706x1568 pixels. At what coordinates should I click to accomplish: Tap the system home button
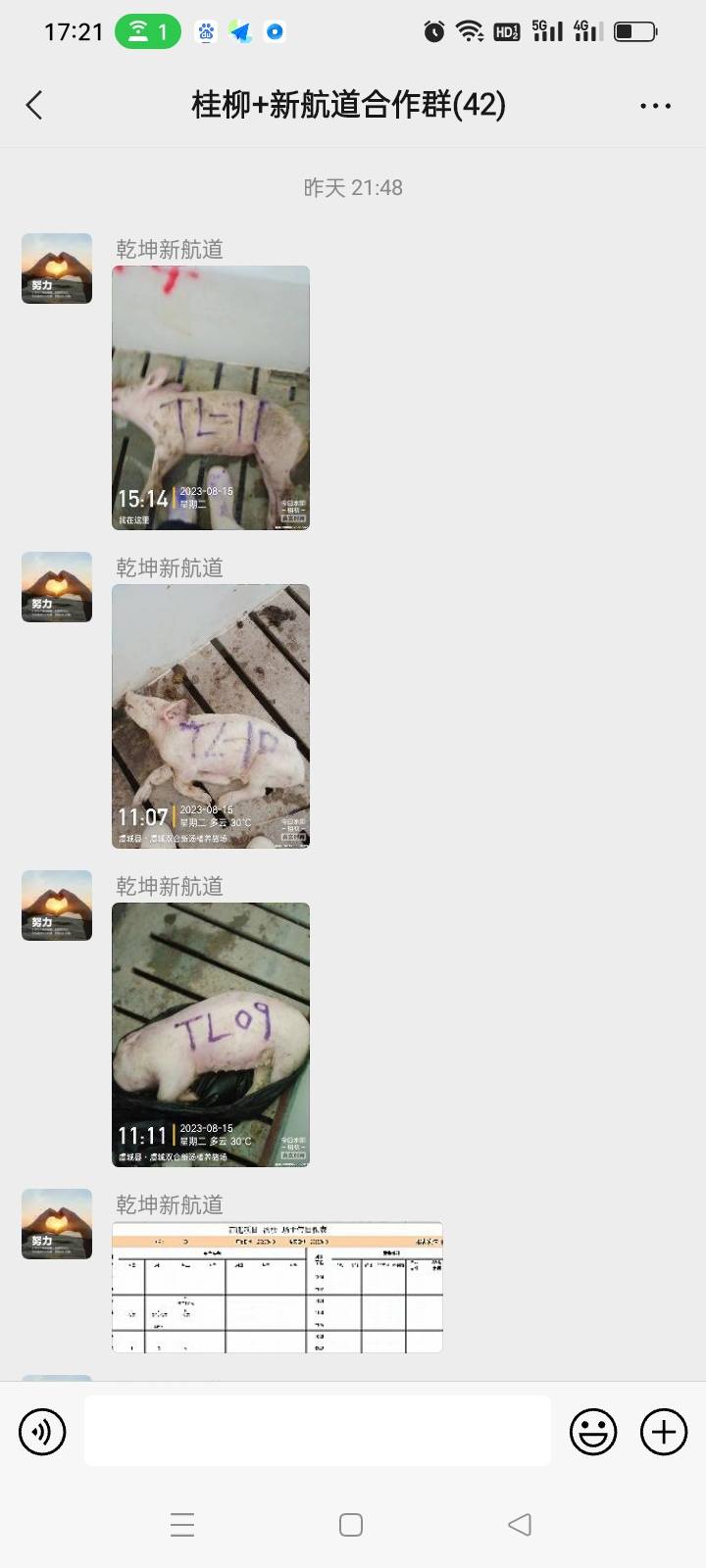point(351,1525)
